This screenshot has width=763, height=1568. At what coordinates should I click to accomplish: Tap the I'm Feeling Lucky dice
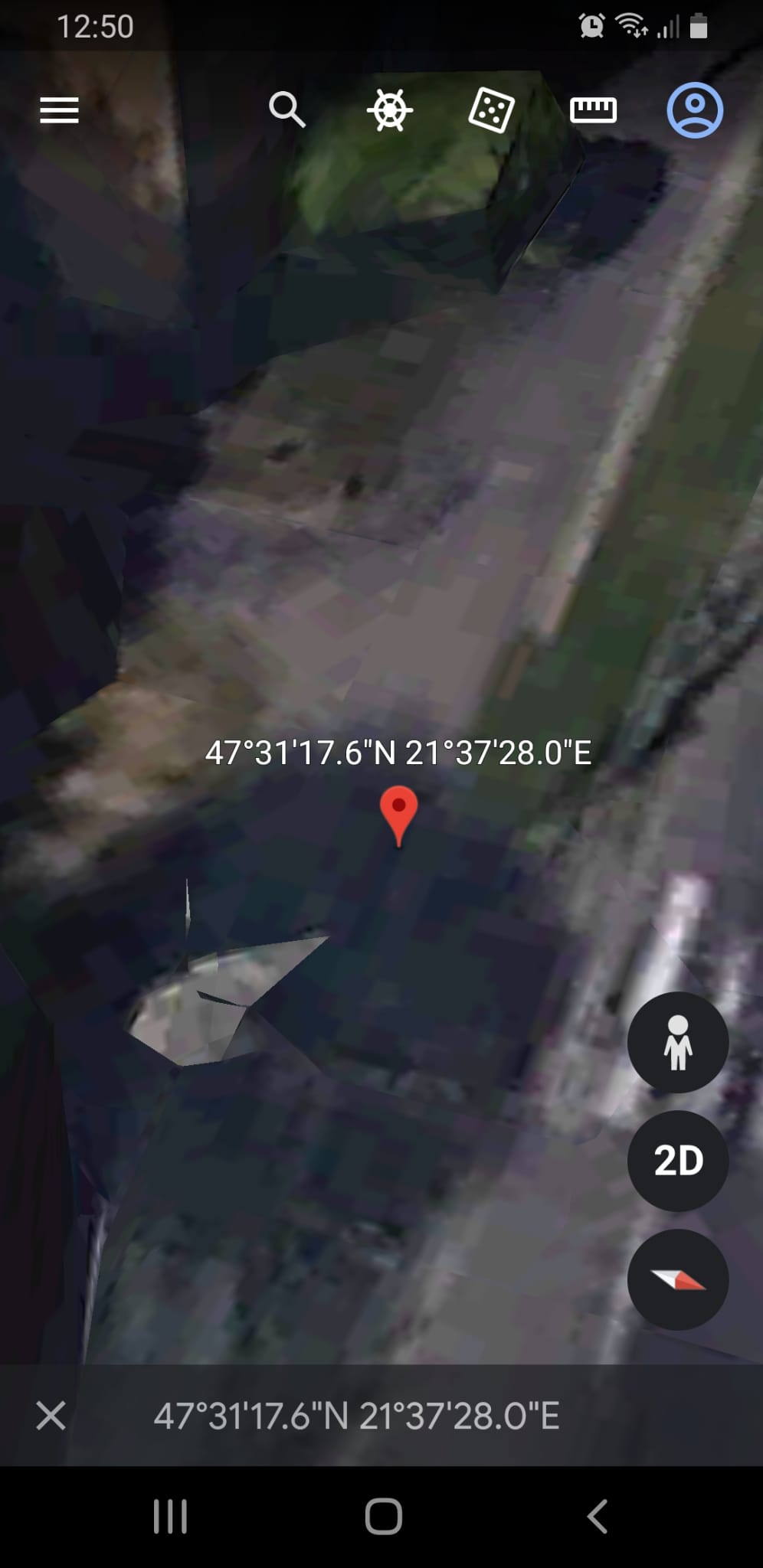click(x=491, y=110)
